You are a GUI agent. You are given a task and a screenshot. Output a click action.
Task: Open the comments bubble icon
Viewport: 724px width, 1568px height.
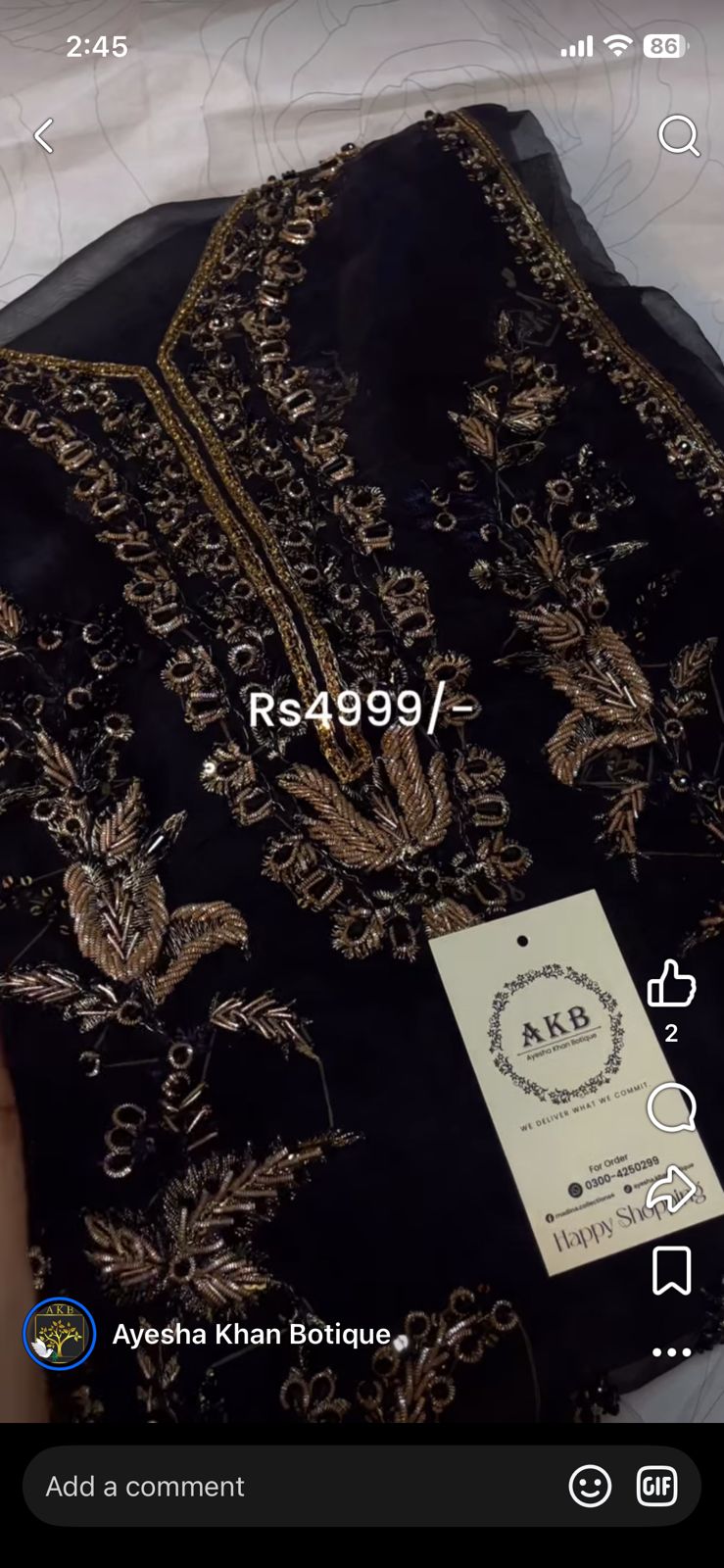(671, 1107)
